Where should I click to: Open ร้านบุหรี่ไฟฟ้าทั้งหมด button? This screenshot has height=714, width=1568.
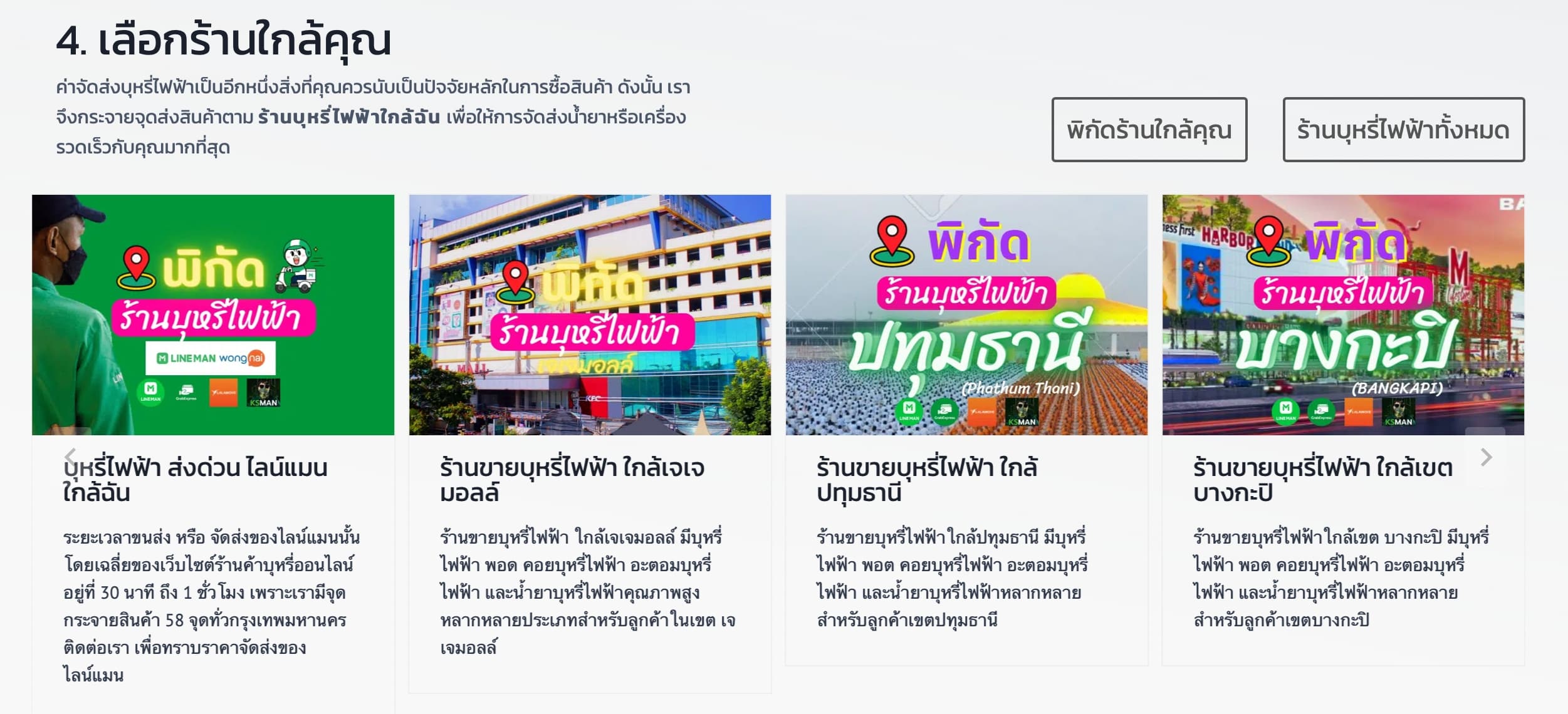(x=1403, y=130)
